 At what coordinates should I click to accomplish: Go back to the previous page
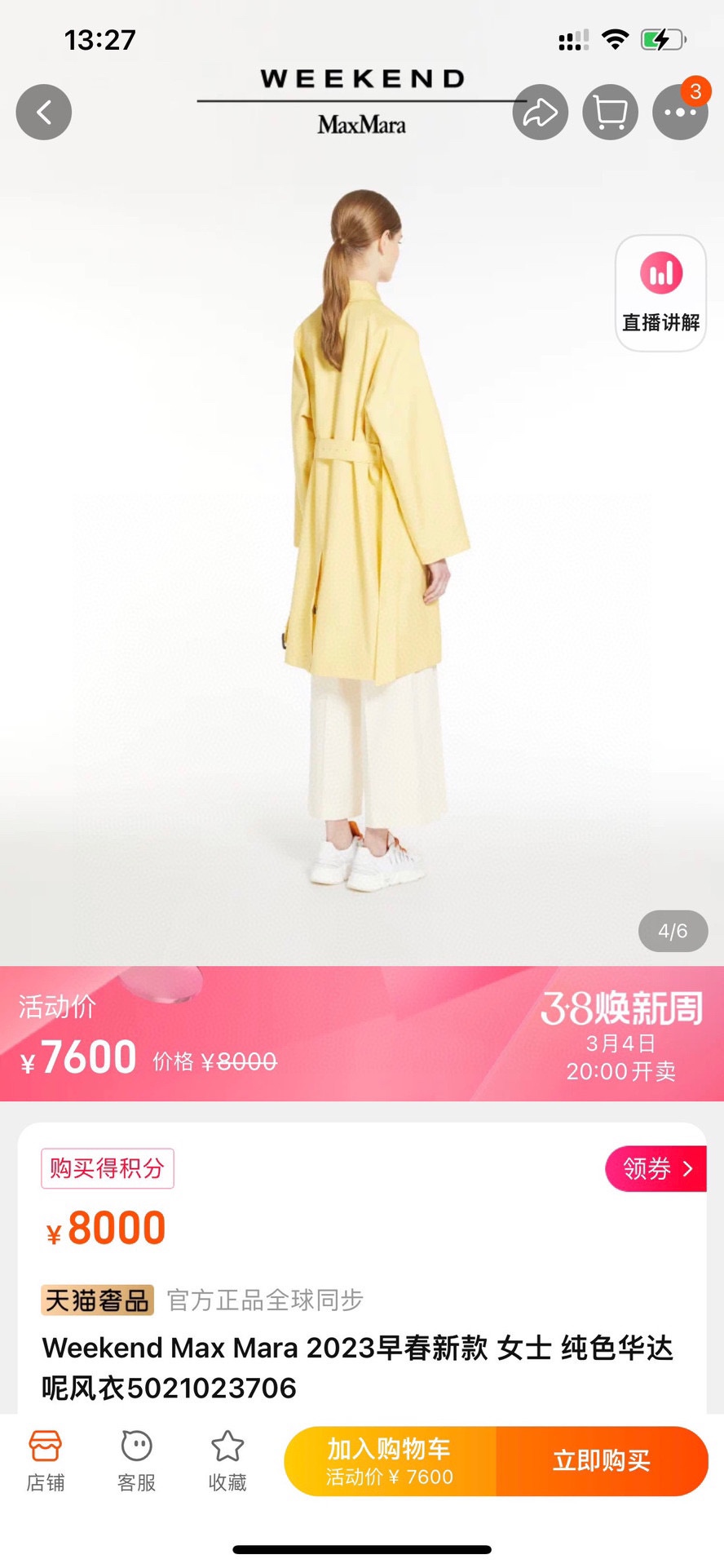[x=44, y=113]
